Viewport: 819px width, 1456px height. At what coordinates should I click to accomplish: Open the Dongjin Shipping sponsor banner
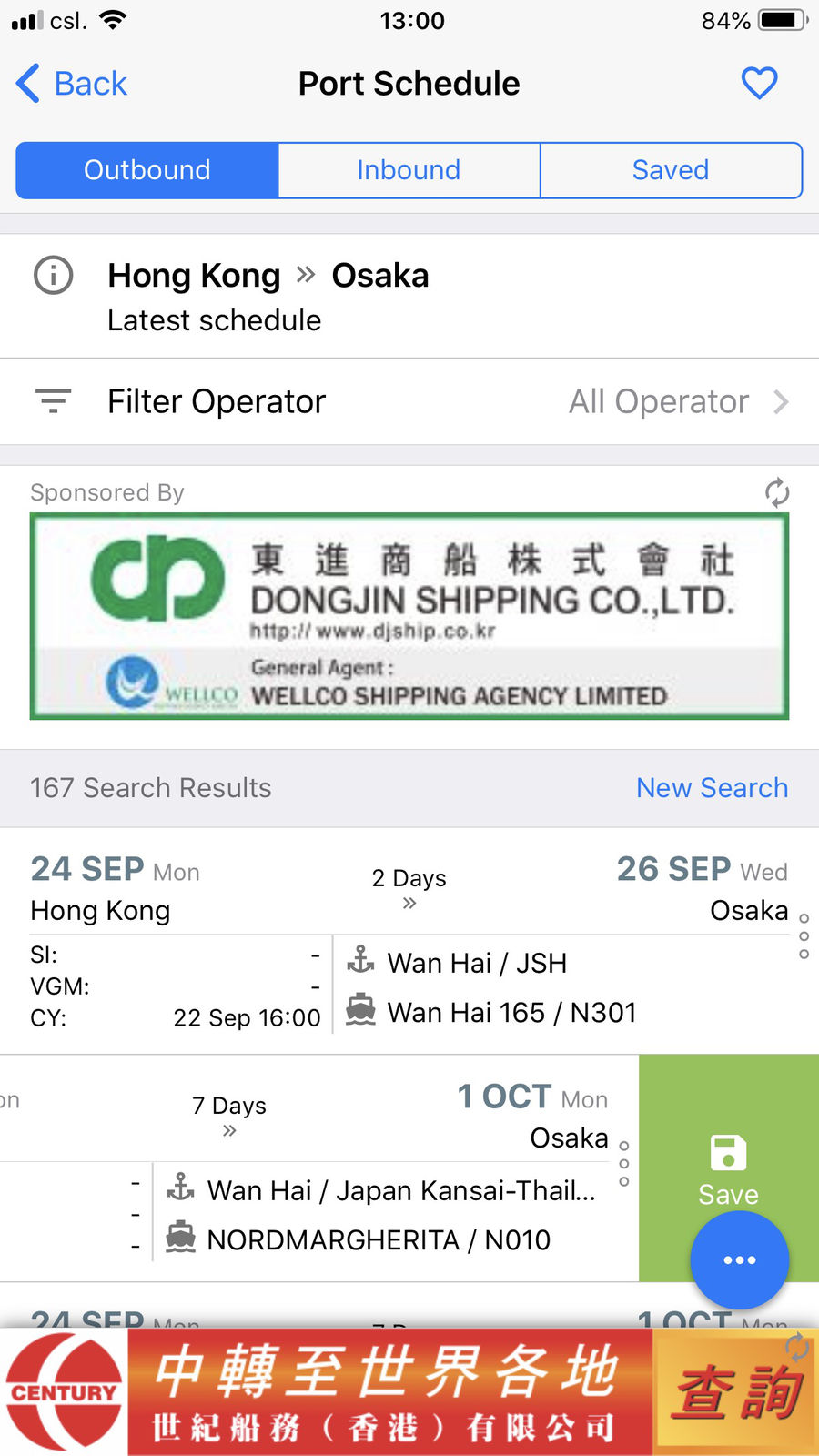409,616
